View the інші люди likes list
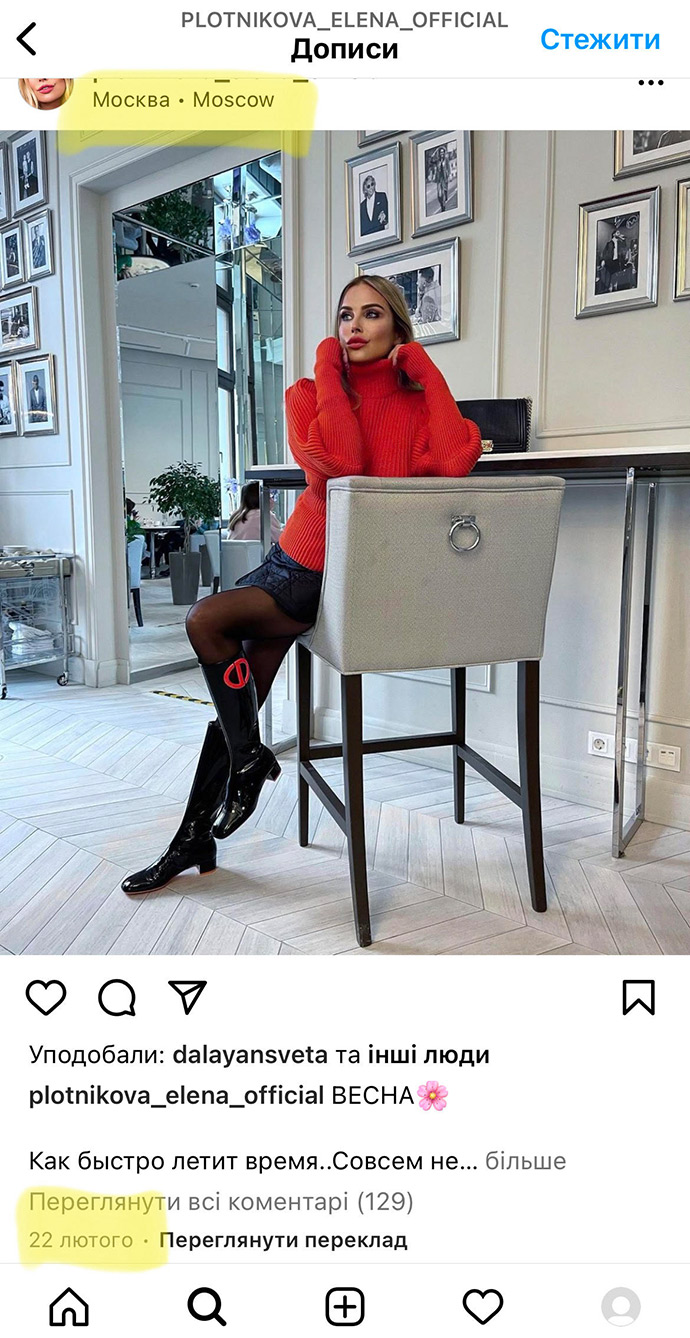The width and height of the screenshot is (690, 1338). (x=428, y=1054)
